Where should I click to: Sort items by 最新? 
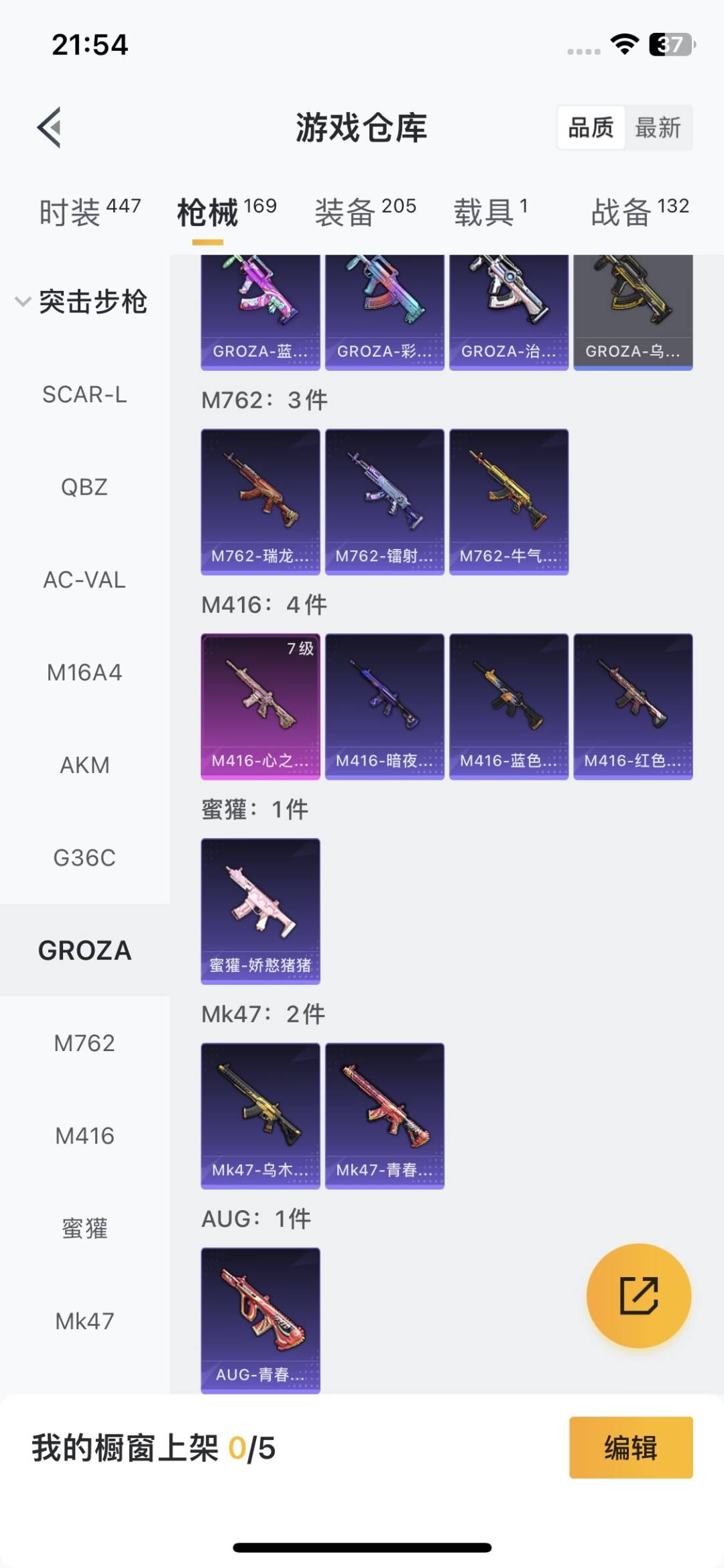658,127
